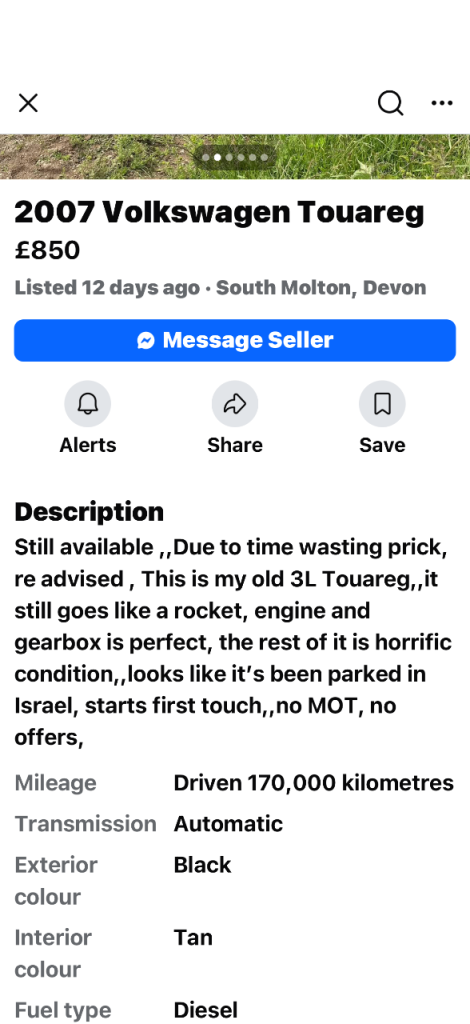Close the Touareg listing
The width and height of the screenshot is (470, 1024).
pyautogui.click(x=28, y=103)
